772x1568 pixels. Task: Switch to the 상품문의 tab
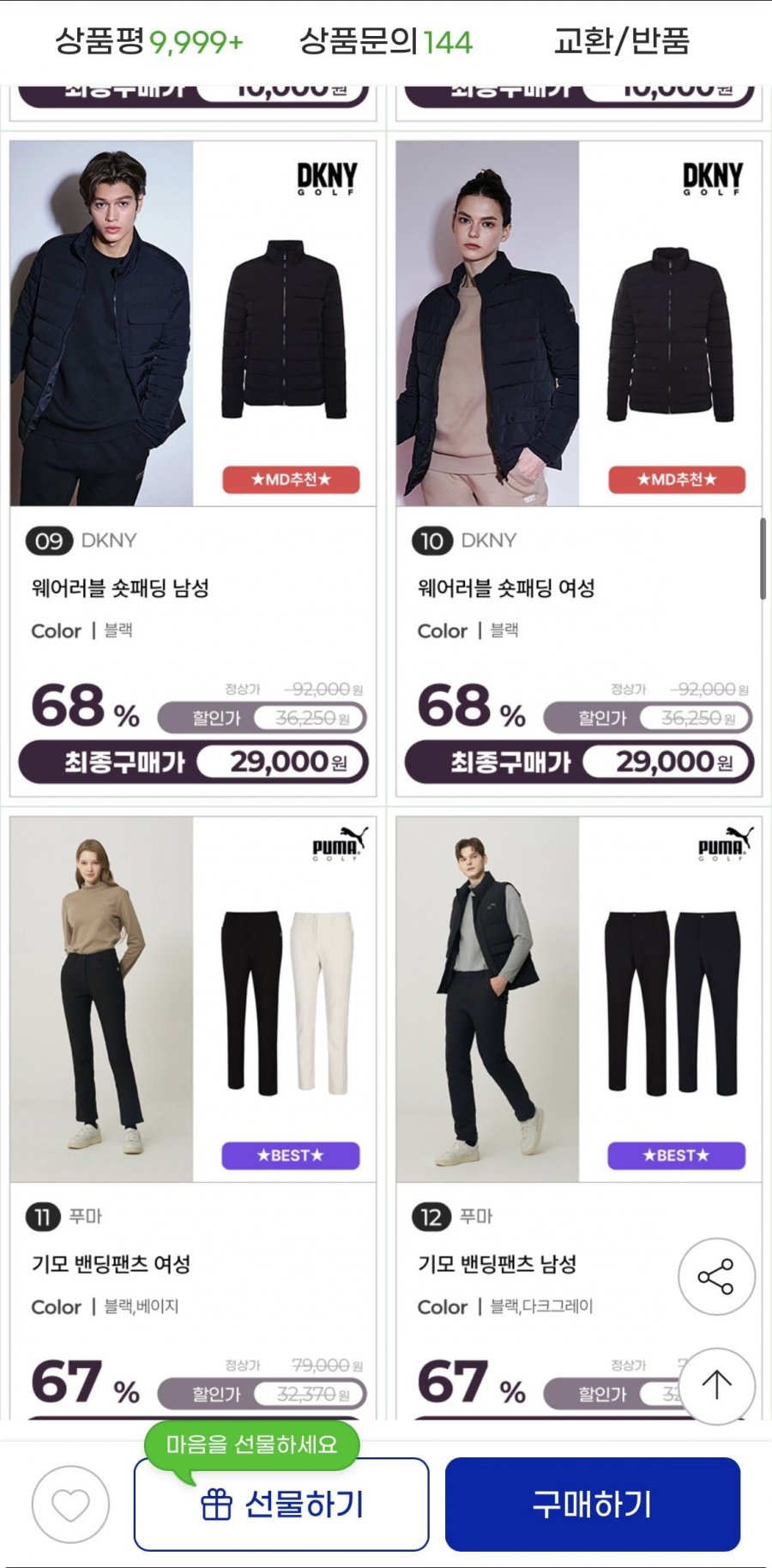(x=386, y=41)
